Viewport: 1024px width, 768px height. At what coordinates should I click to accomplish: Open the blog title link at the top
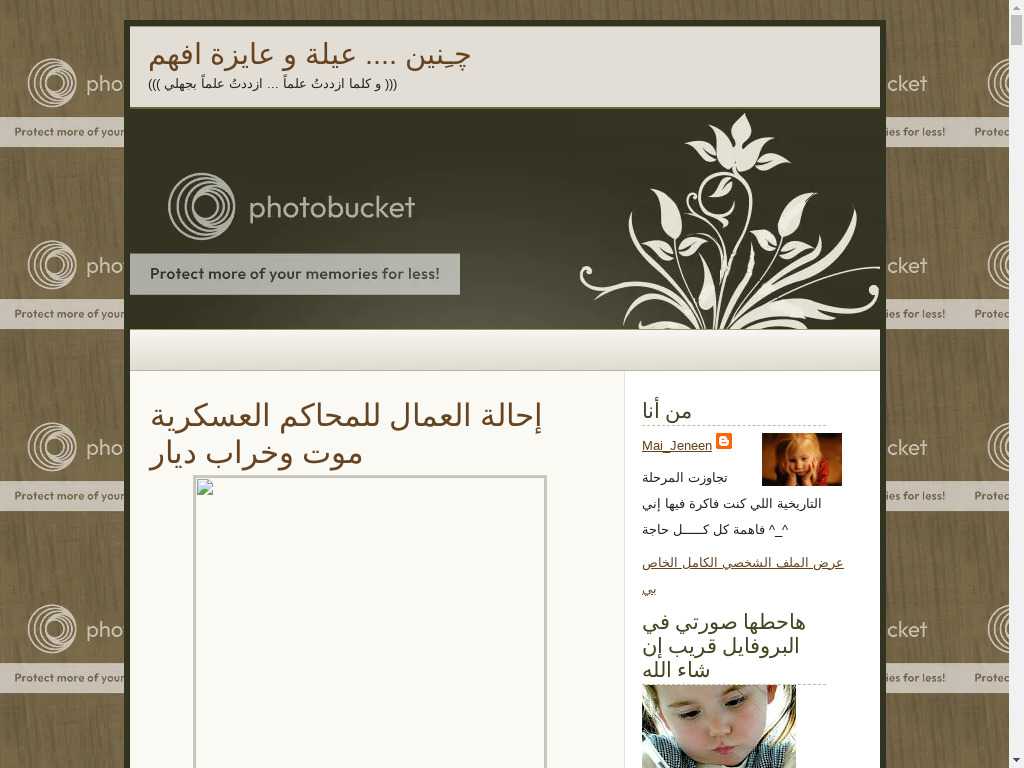[x=310, y=55]
